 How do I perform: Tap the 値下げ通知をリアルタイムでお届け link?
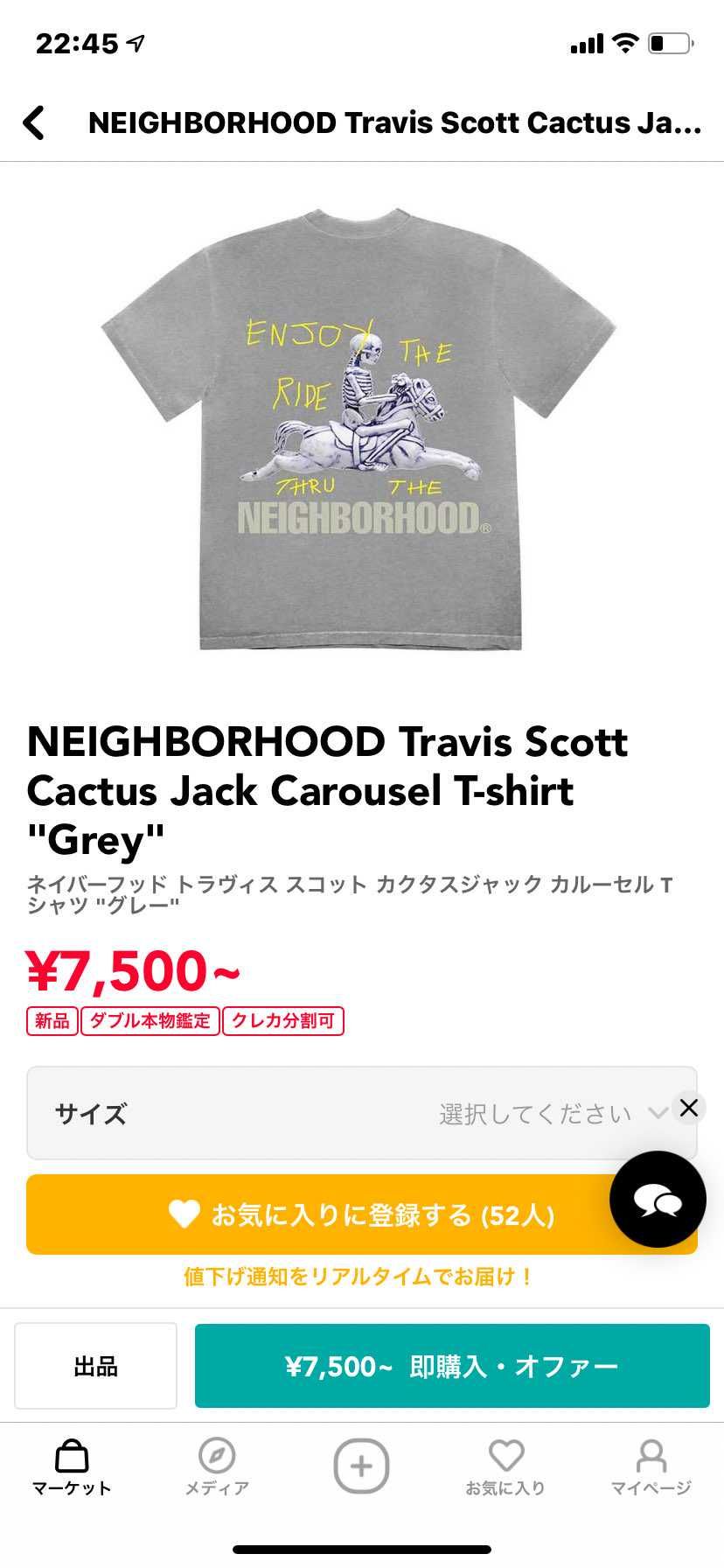(x=362, y=1277)
